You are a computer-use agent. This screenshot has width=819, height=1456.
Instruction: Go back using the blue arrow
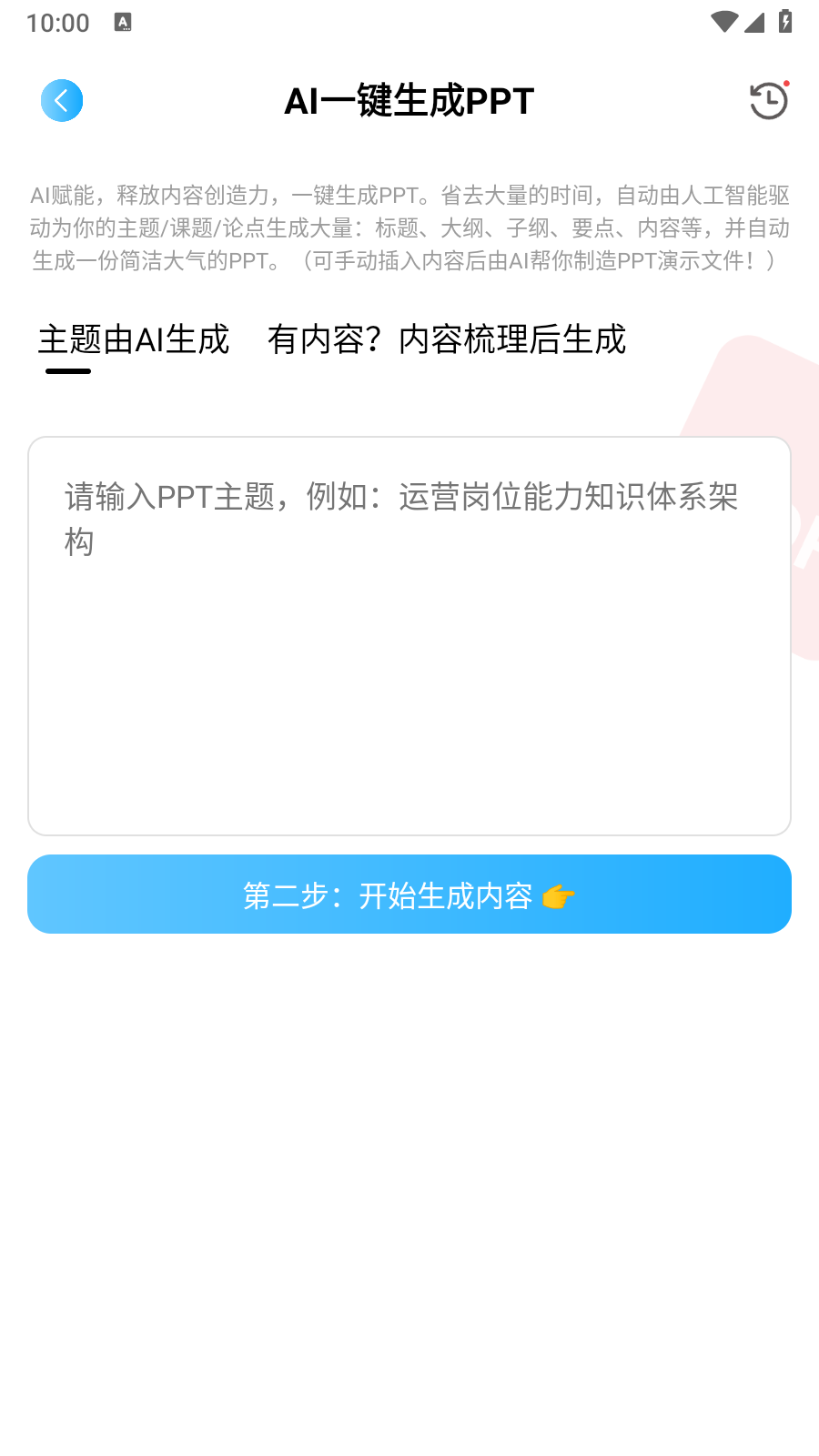coord(62,100)
